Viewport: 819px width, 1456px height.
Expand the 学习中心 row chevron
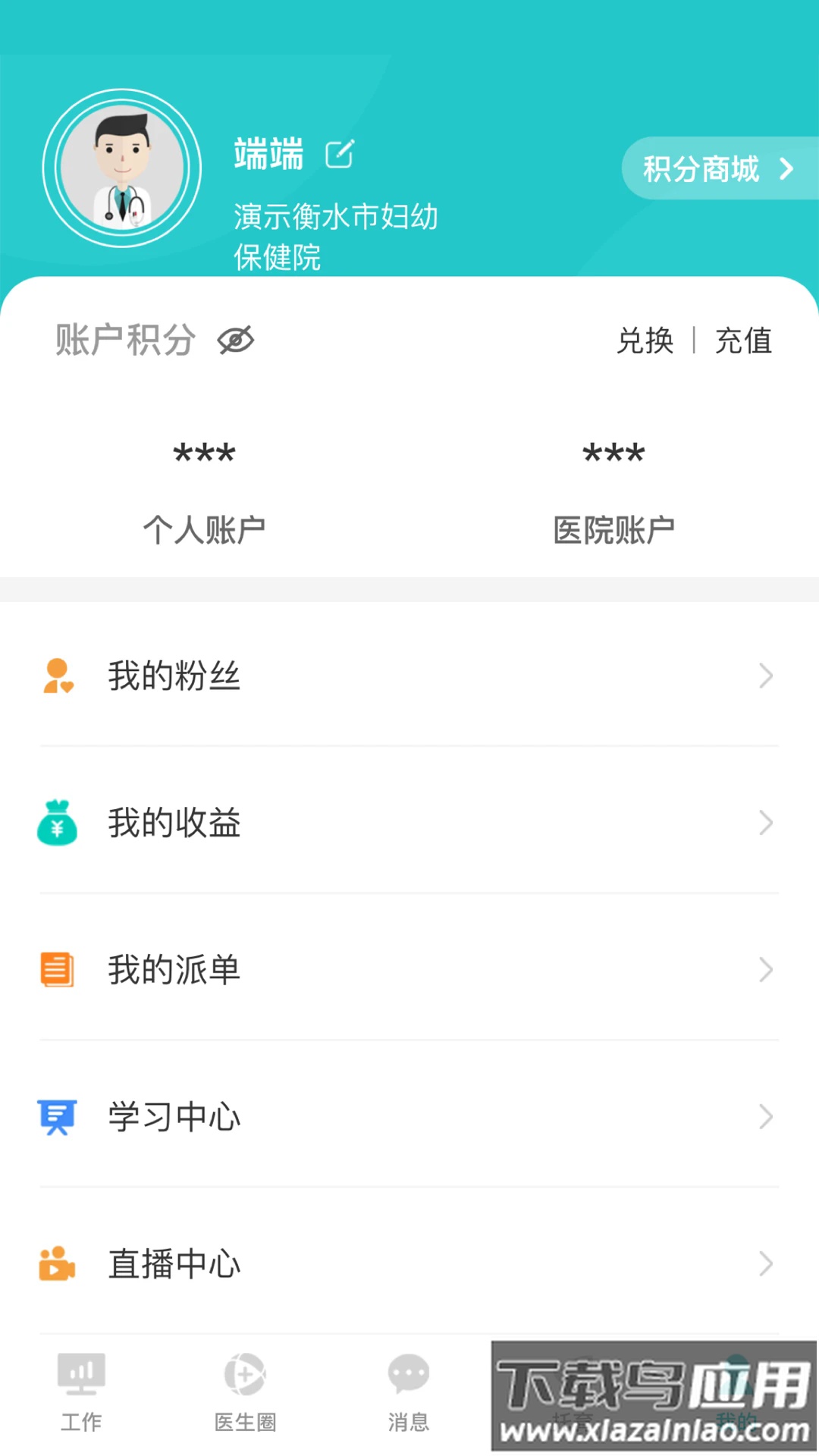point(764,1116)
